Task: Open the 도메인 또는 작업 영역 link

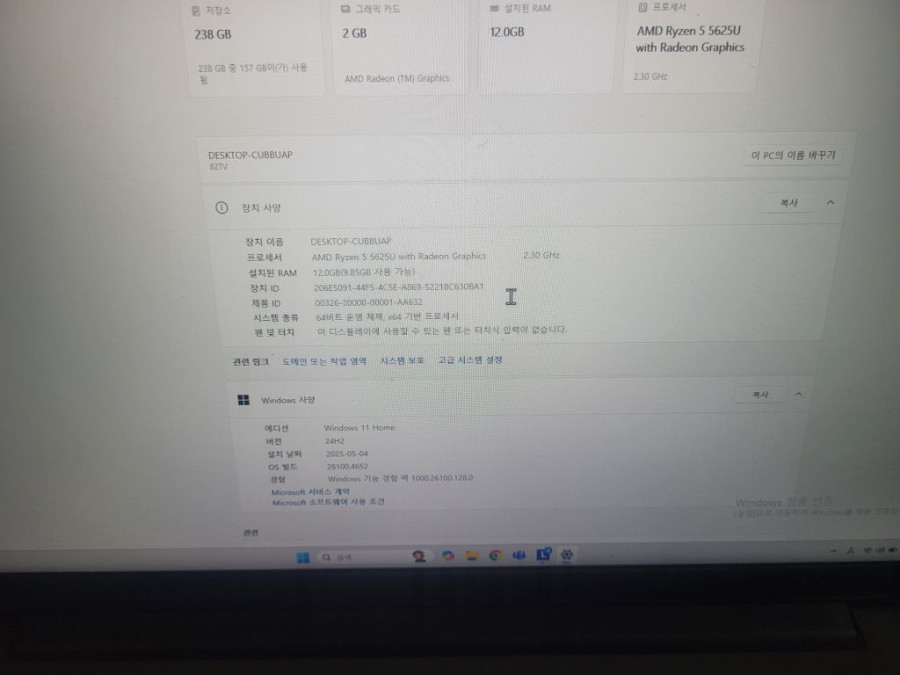Action: pyautogui.click(x=324, y=360)
